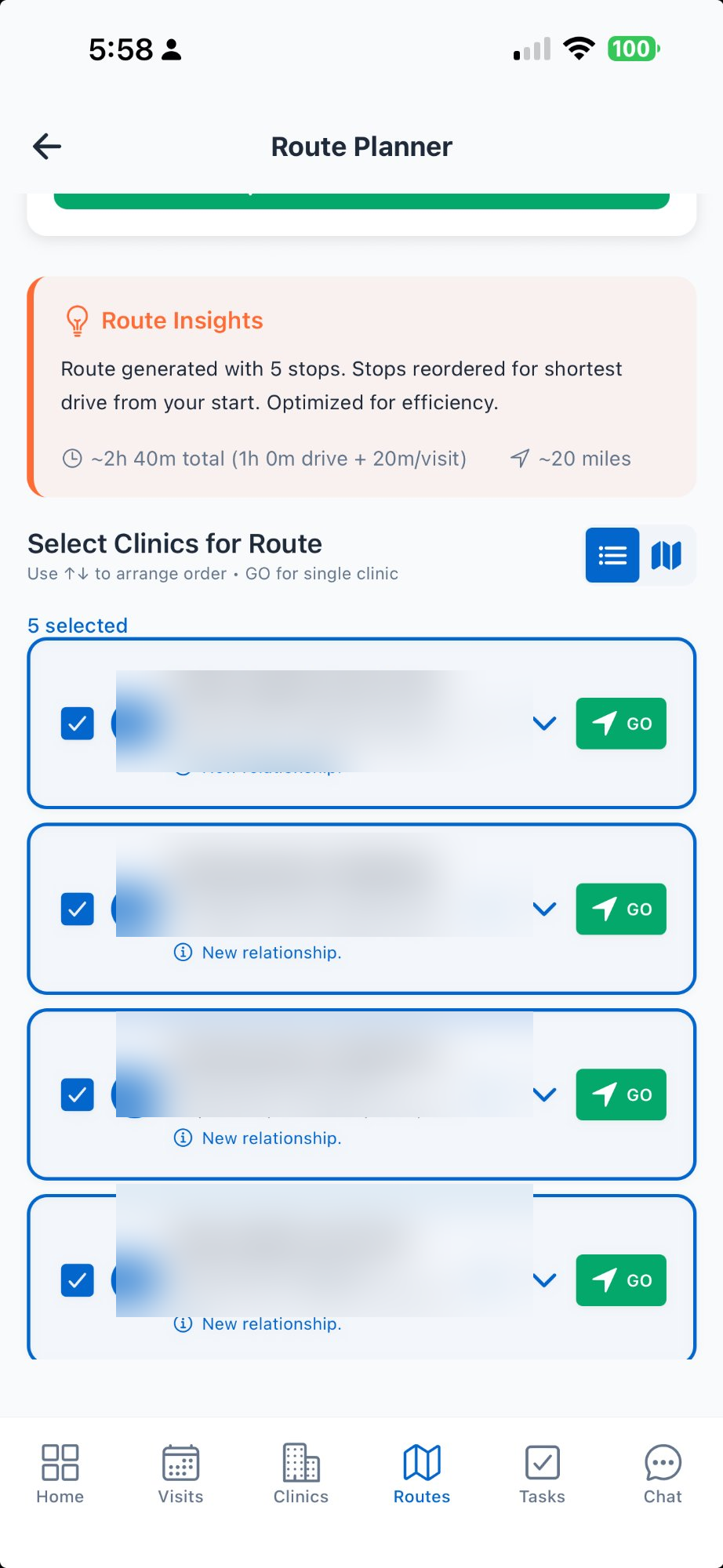Open the Clinics tab
Viewport: 723px width, 1568px height.
(x=301, y=1474)
